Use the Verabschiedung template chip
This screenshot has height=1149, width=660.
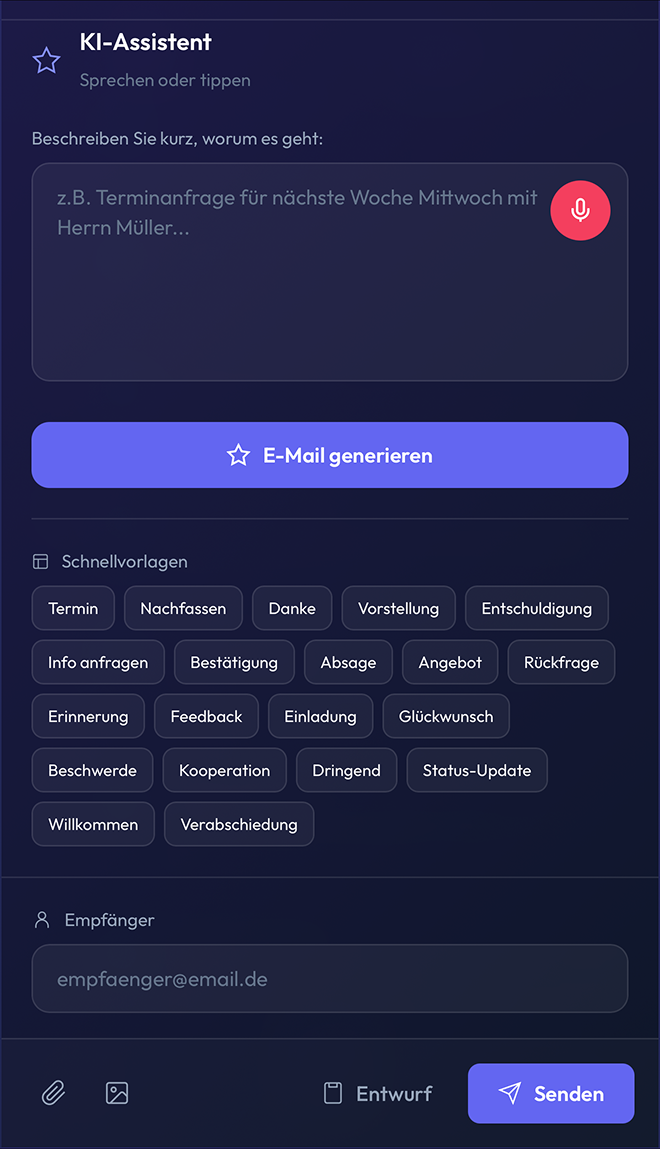[239, 824]
